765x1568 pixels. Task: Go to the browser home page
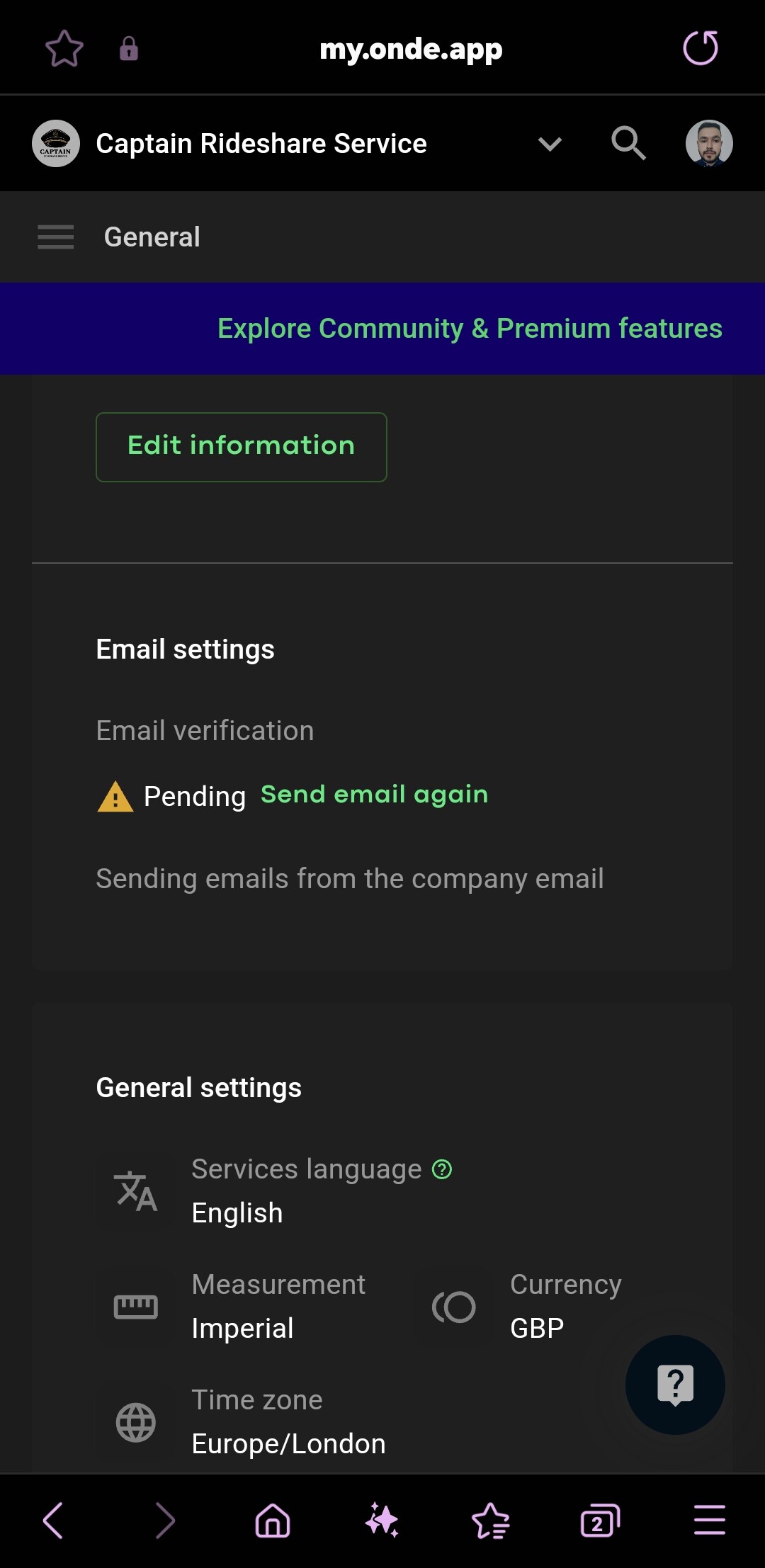tap(273, 1521)
